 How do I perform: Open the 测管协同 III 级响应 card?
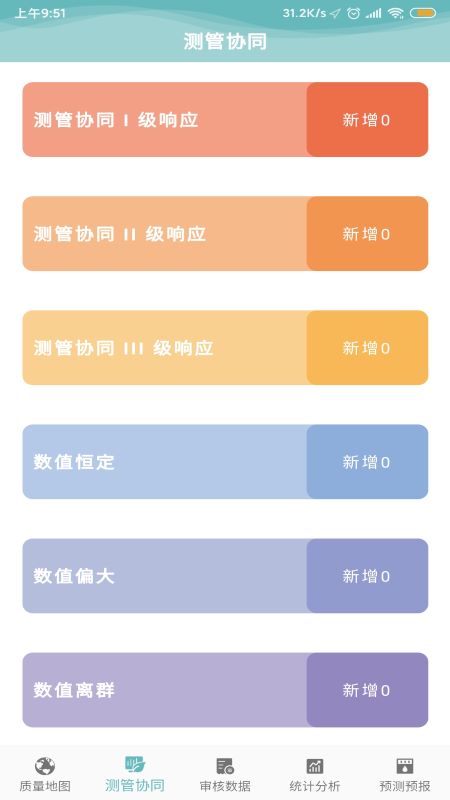pyautogui.click(x=225, y=347)
